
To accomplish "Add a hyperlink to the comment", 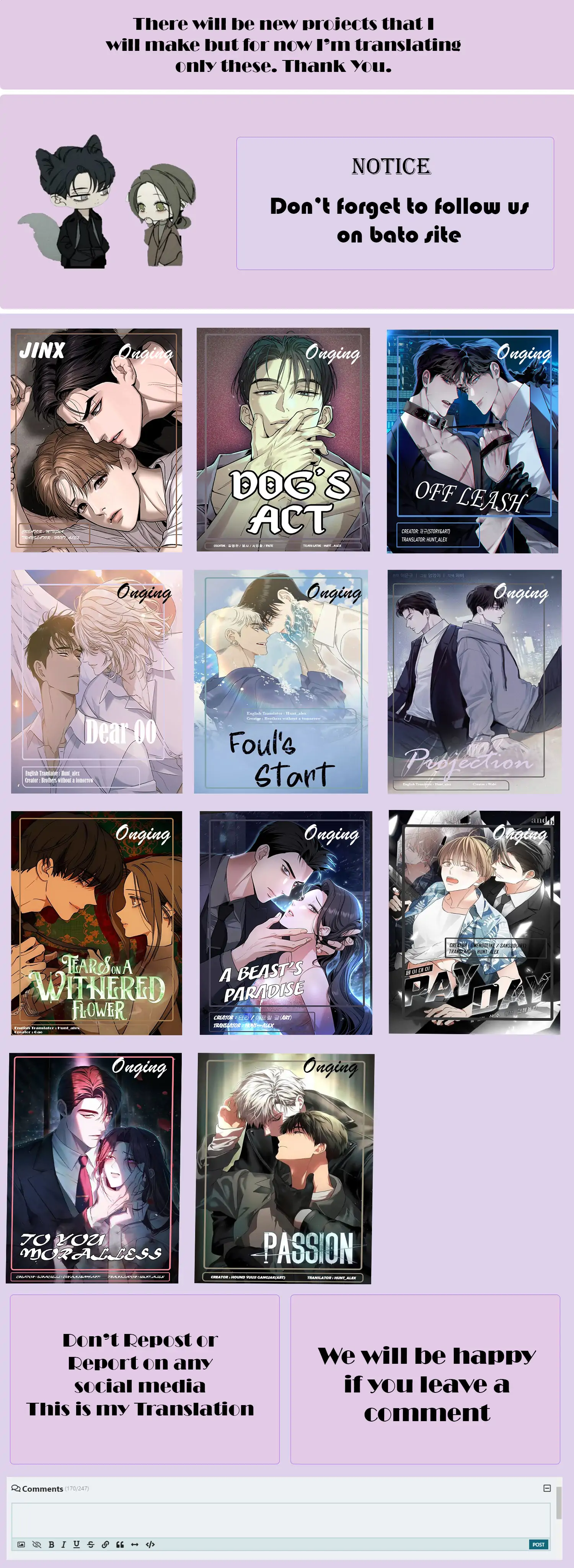I will pos(105,1544).
